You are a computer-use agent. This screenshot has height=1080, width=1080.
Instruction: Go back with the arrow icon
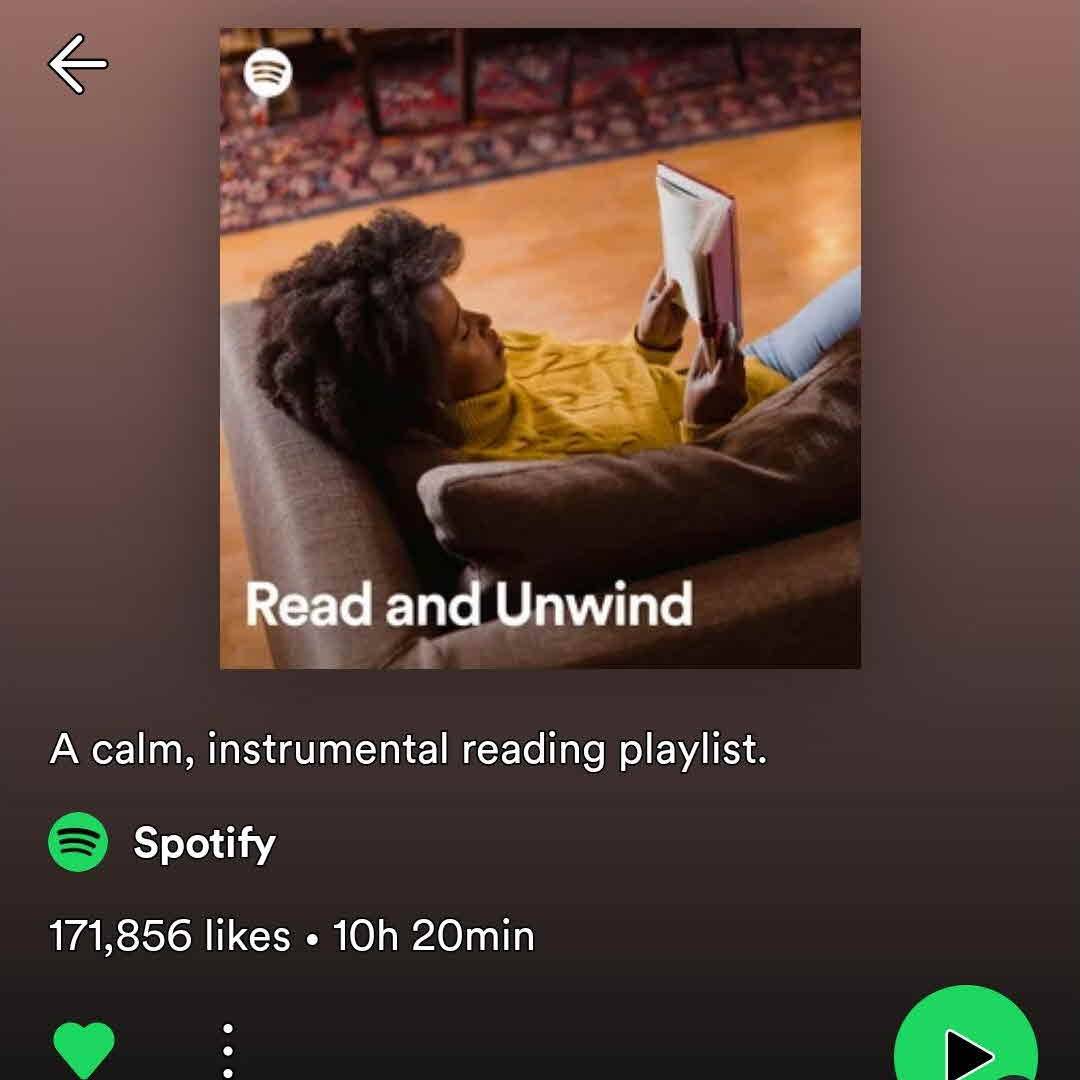[78, 65]
